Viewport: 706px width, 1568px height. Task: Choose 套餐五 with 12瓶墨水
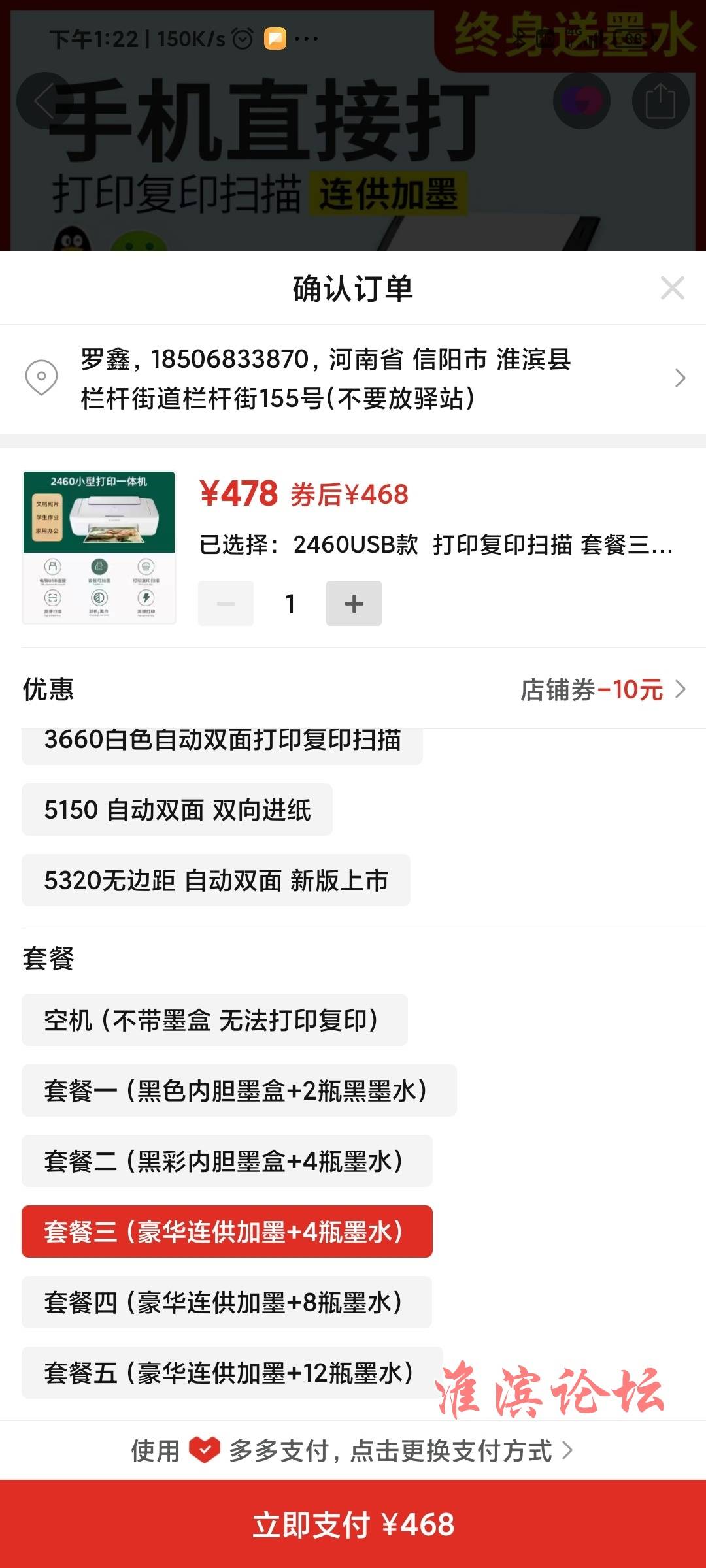(232, 1373)
